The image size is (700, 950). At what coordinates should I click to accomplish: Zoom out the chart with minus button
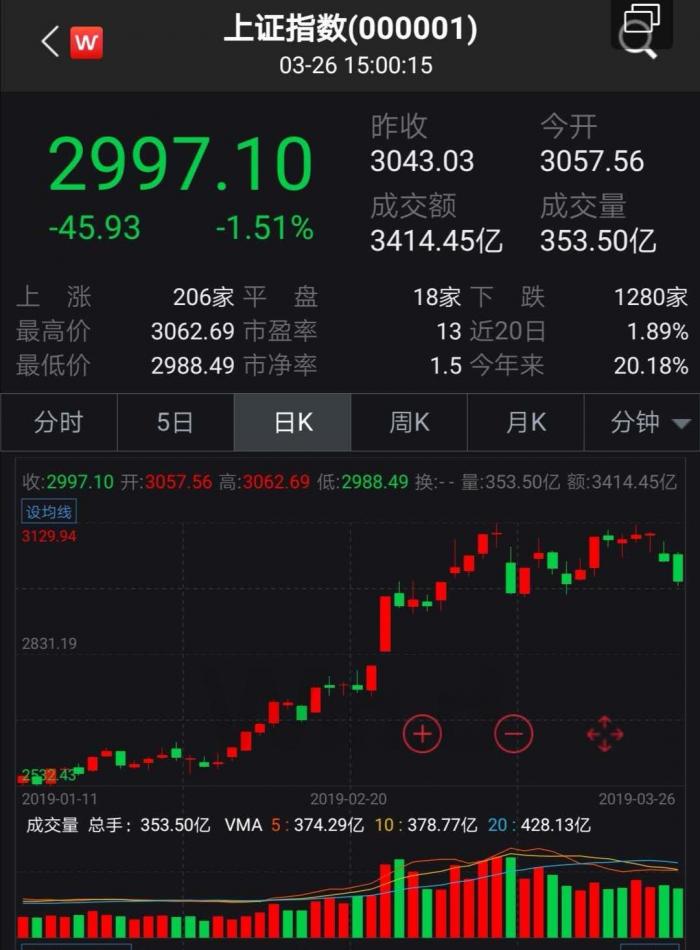(x=513, y=734)
